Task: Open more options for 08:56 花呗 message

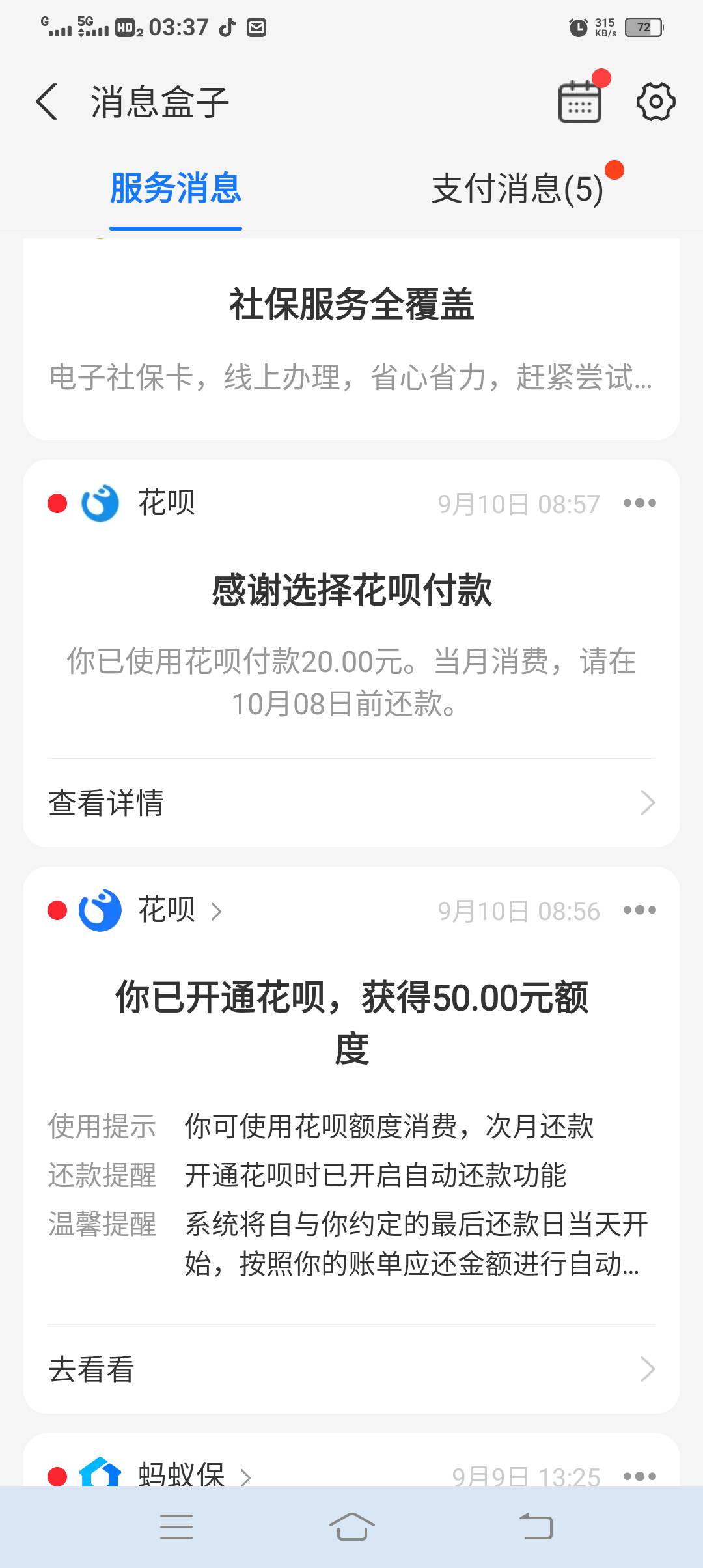Action: 639,910
